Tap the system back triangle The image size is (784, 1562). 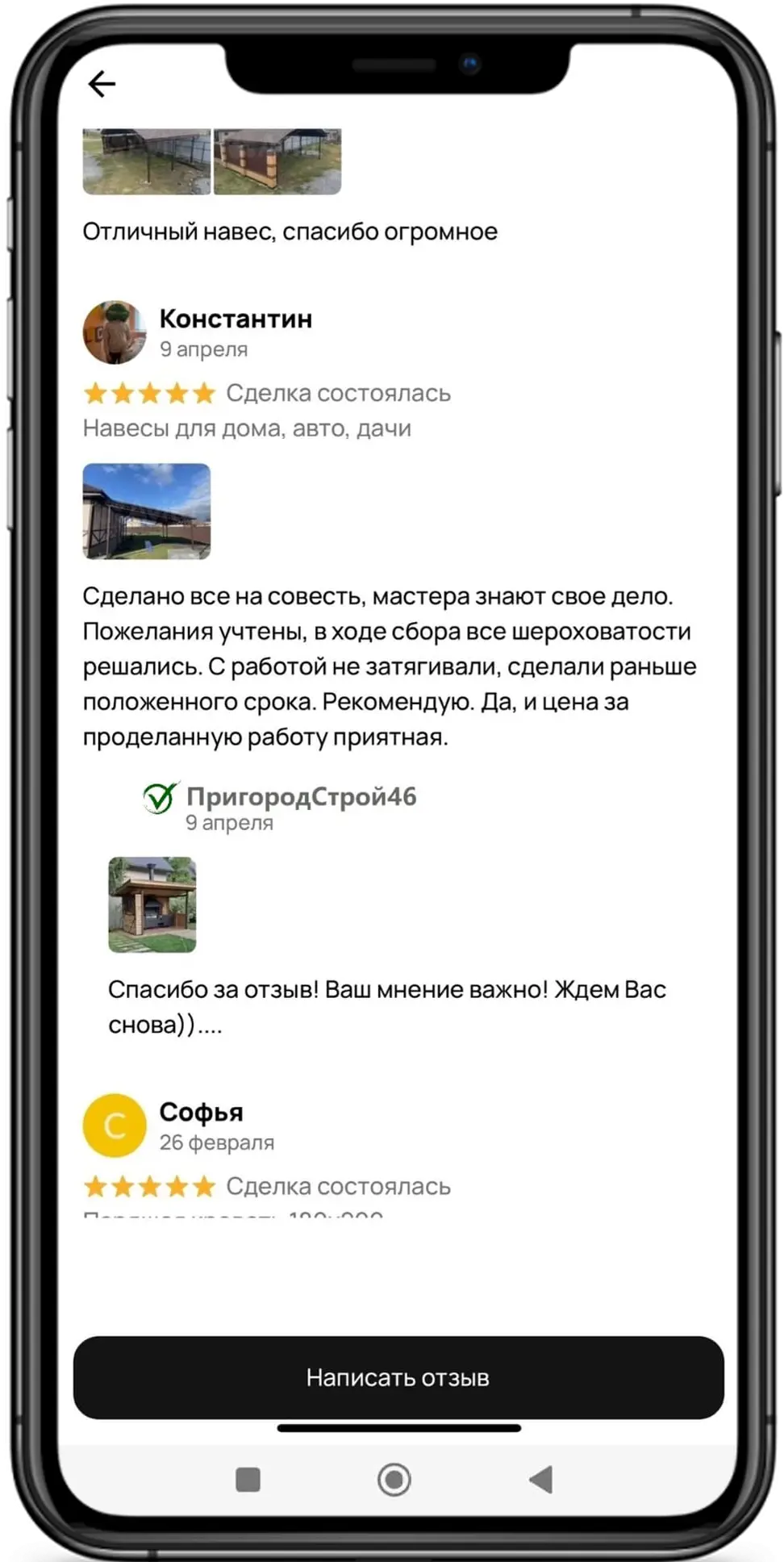click(x=541, y=1480)
